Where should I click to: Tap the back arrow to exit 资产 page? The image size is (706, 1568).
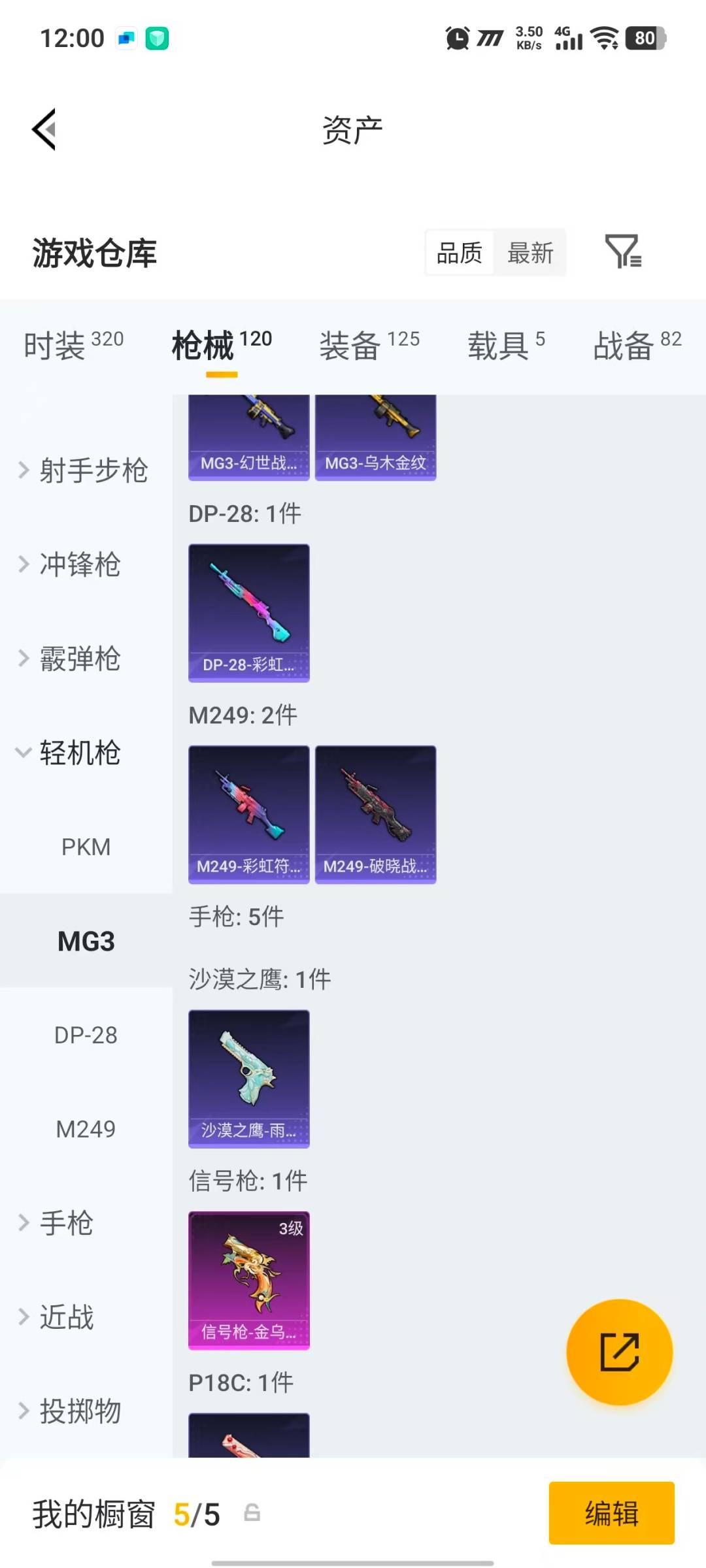click(x=44, y=129)
